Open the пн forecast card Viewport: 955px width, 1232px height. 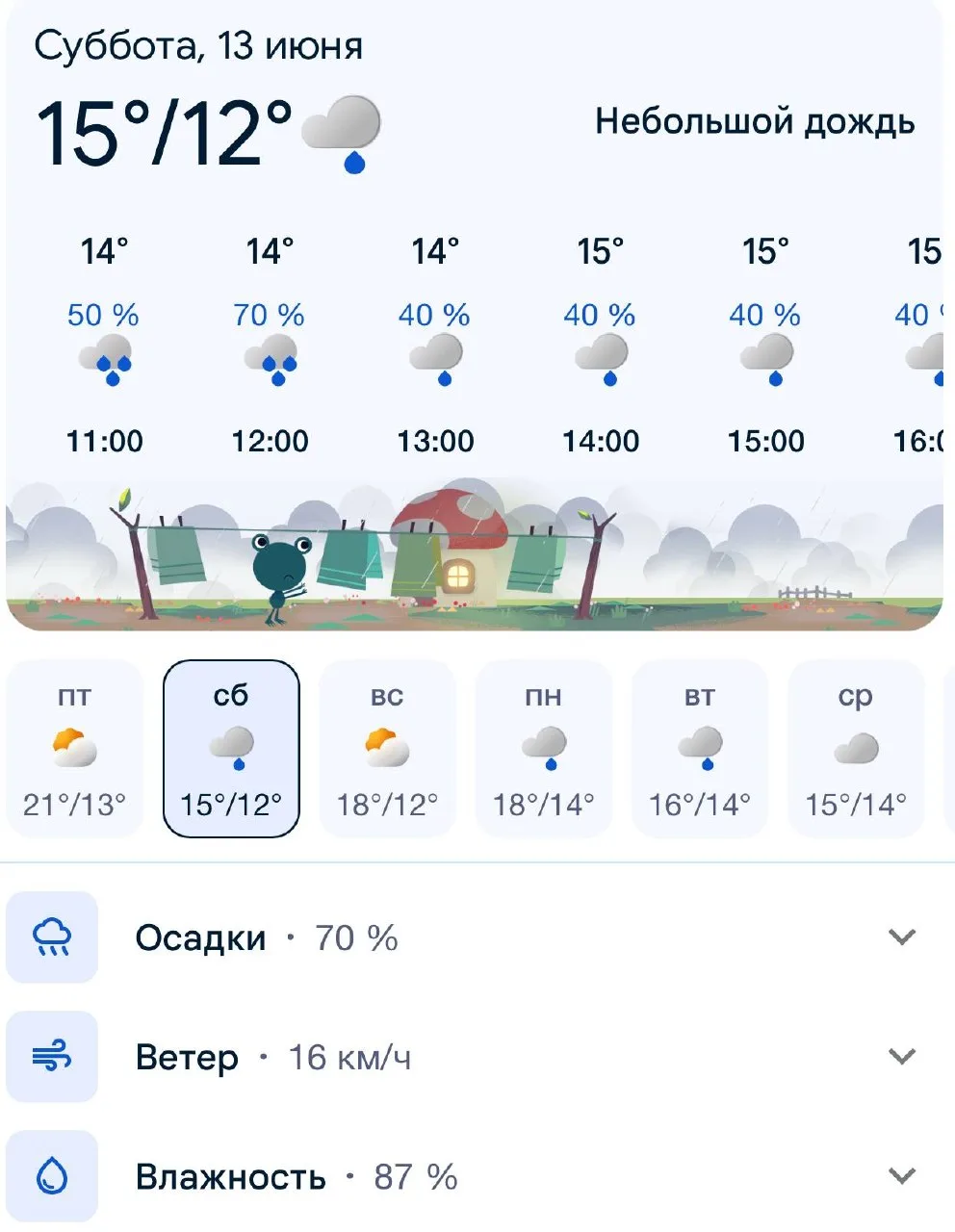pyautogui.click(x=544, y=749)
